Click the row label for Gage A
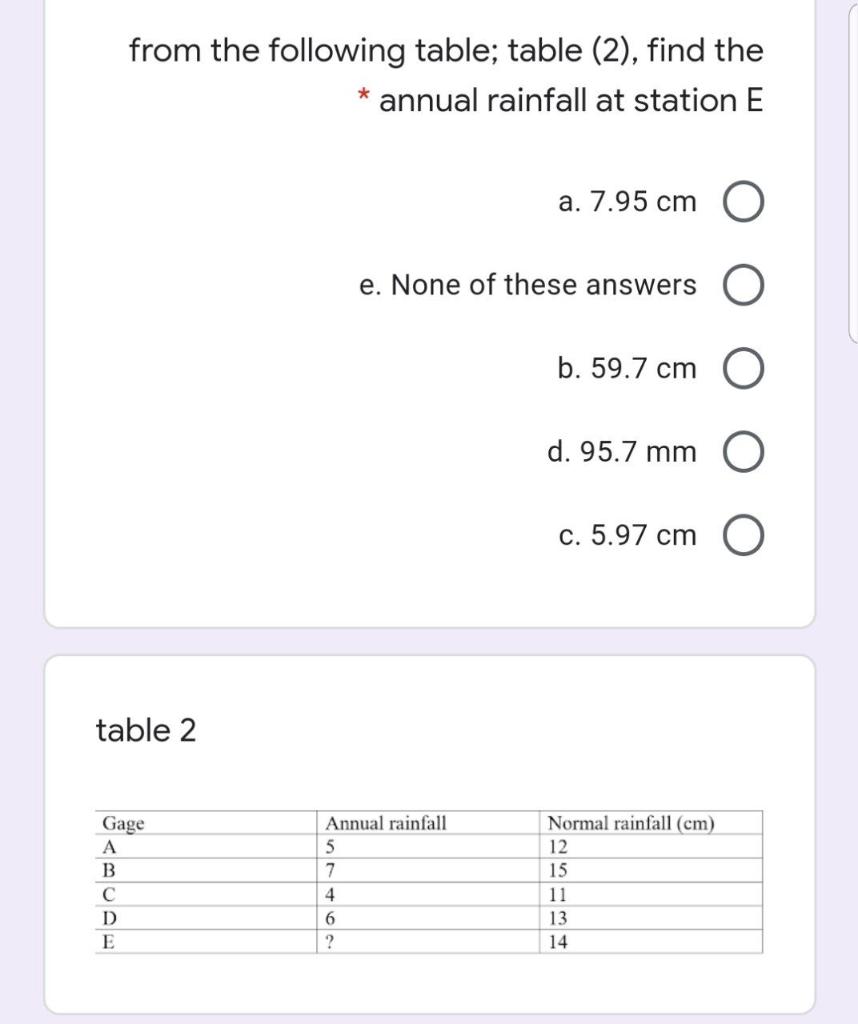 [x=106, y=847]
